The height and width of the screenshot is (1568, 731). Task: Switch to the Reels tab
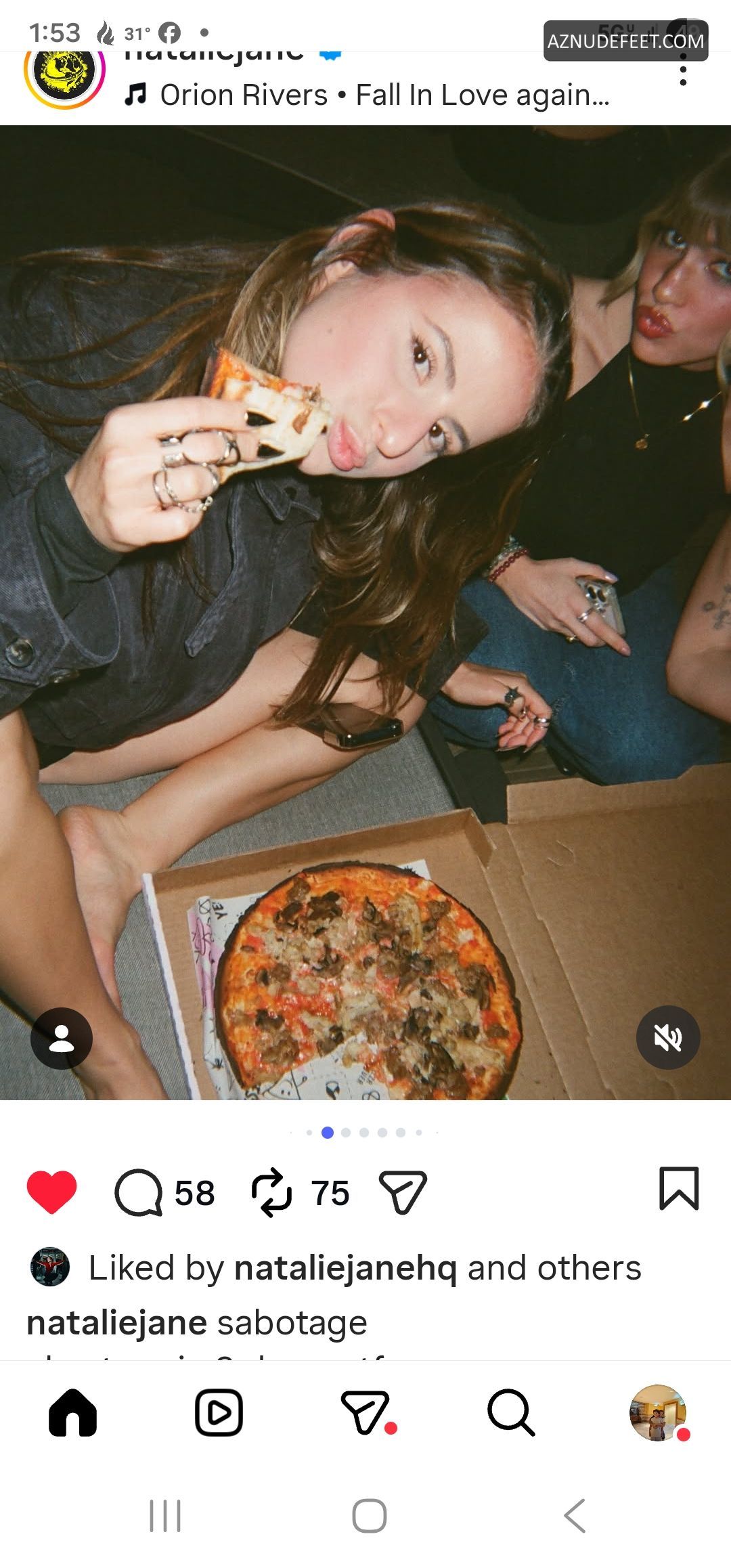219,1414
